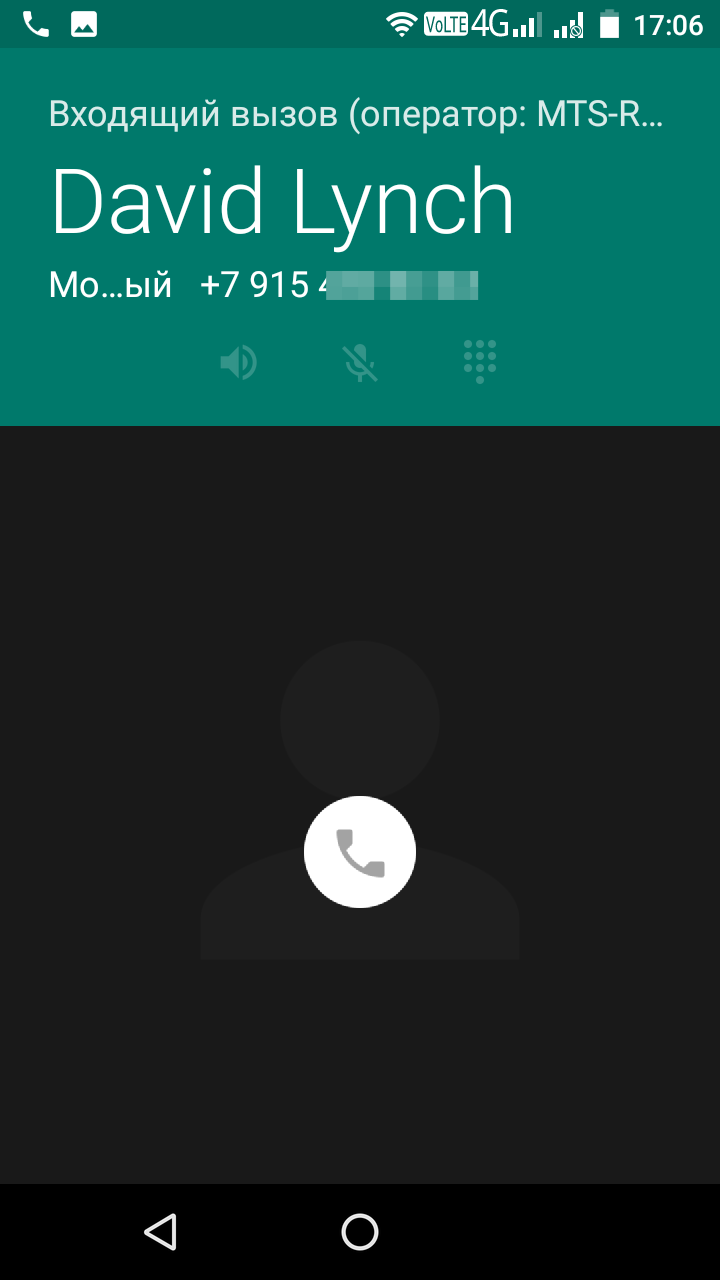Open the dial pad
Viewport: 720px width, 1280px height.
click(481, 361)
